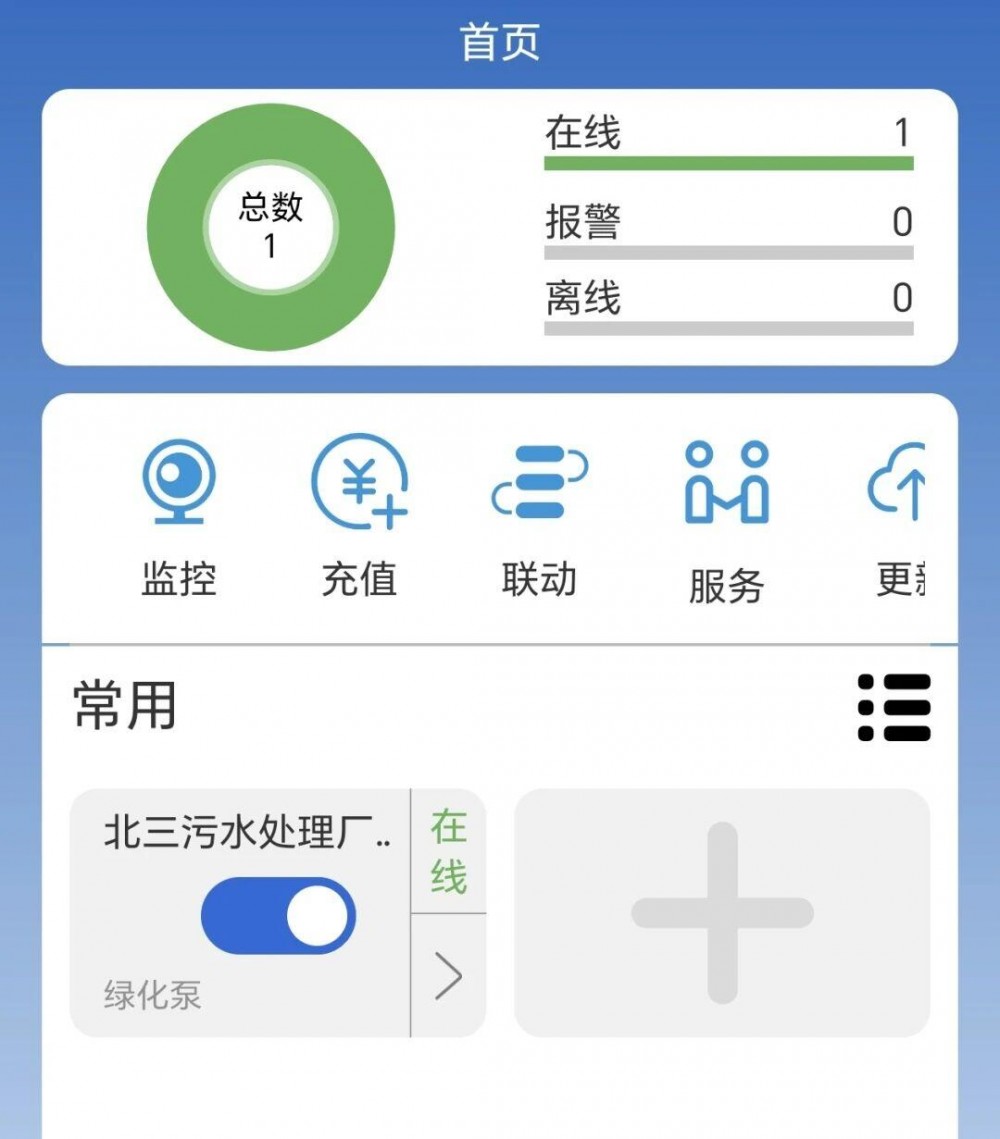Open the 联动 linkage shortcut

point(539,516)
